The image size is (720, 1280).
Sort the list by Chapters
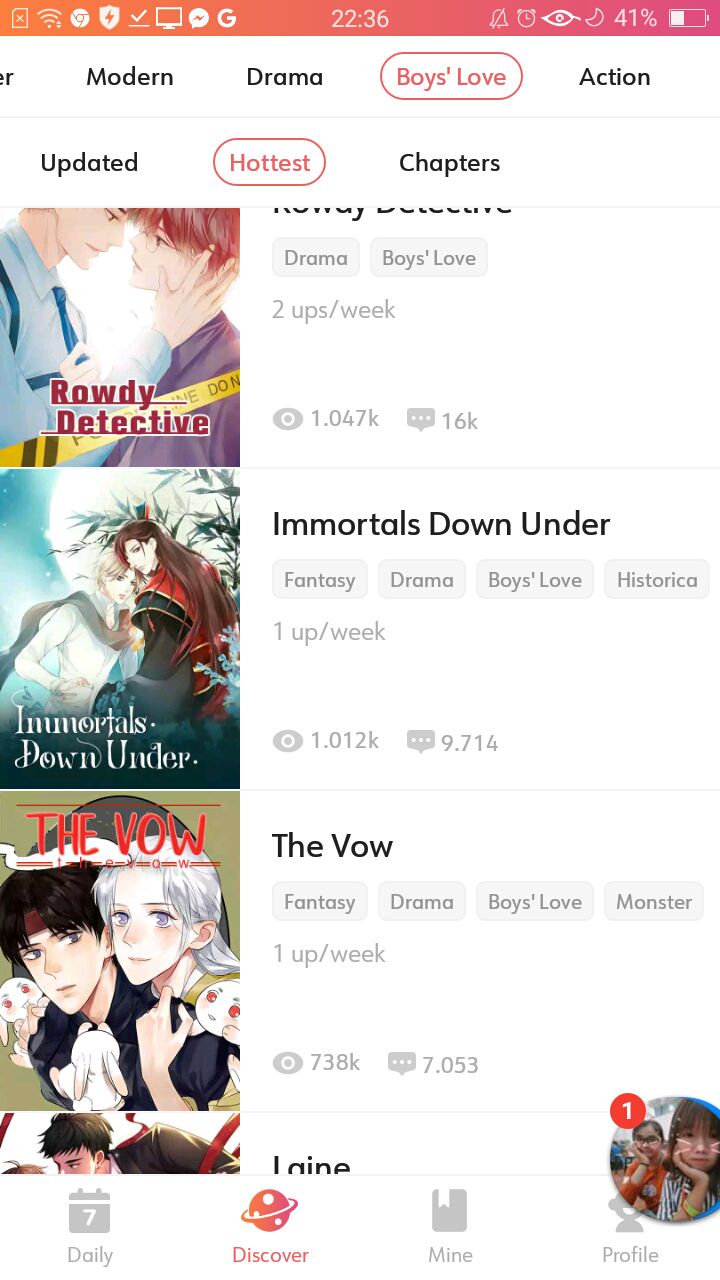[x=449, y=163]
